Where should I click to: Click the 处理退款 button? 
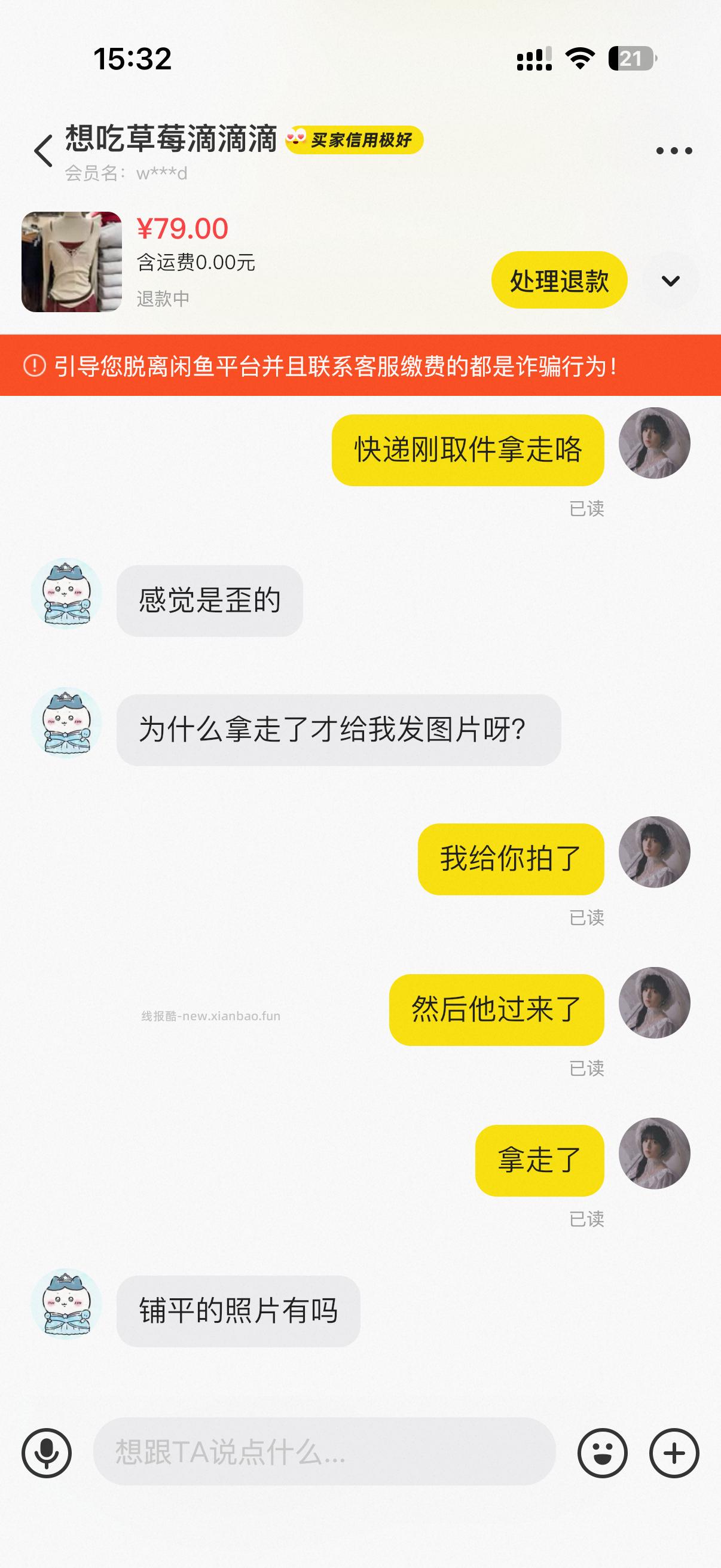click(x=560, y=281)
